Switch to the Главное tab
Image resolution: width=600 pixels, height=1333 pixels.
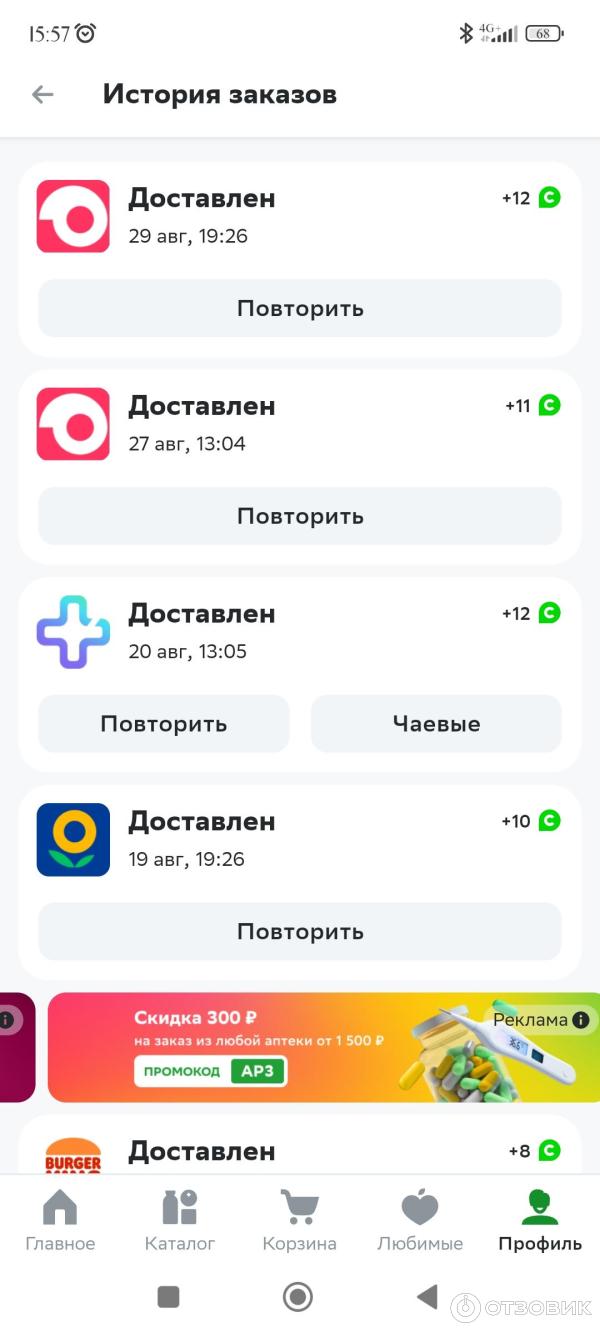pos(60,1221)
